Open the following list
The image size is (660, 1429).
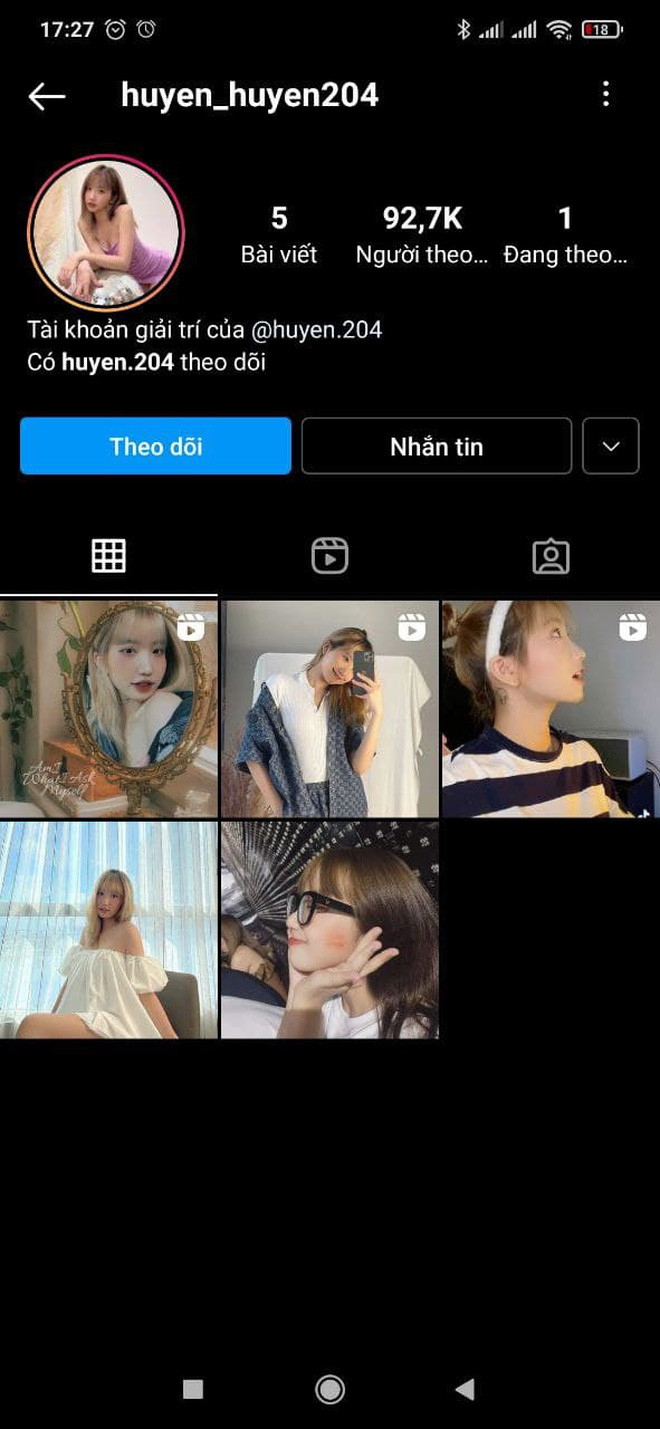(565, 235)
